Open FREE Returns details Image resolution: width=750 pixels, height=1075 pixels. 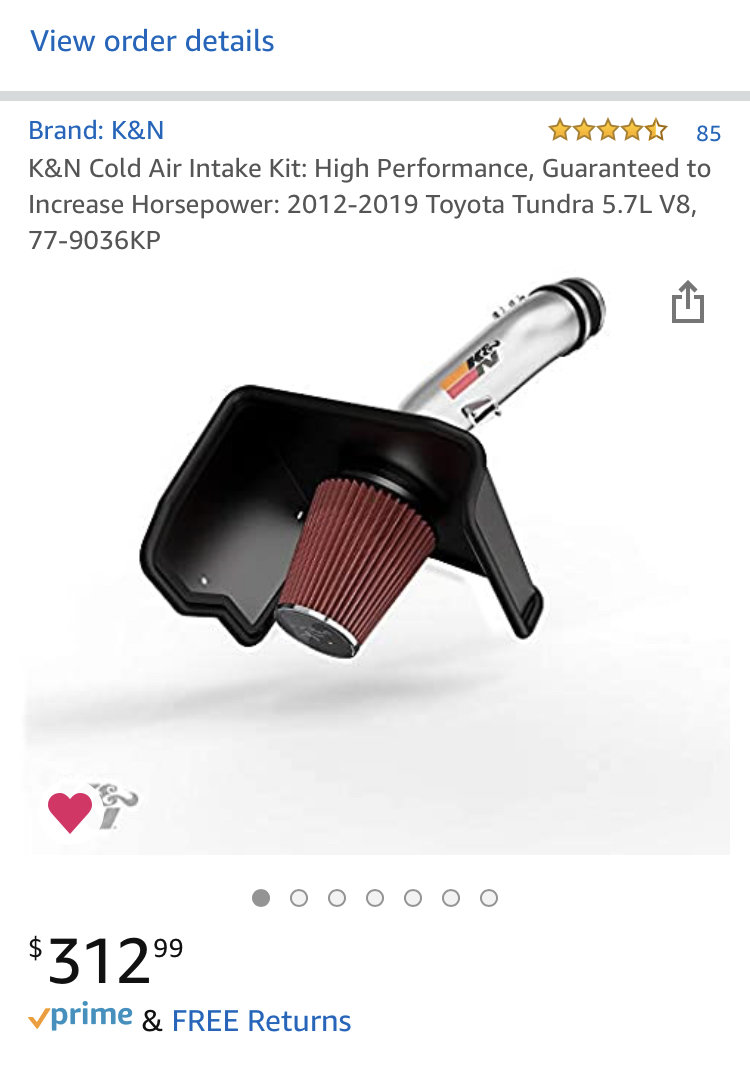point(261,1021)
